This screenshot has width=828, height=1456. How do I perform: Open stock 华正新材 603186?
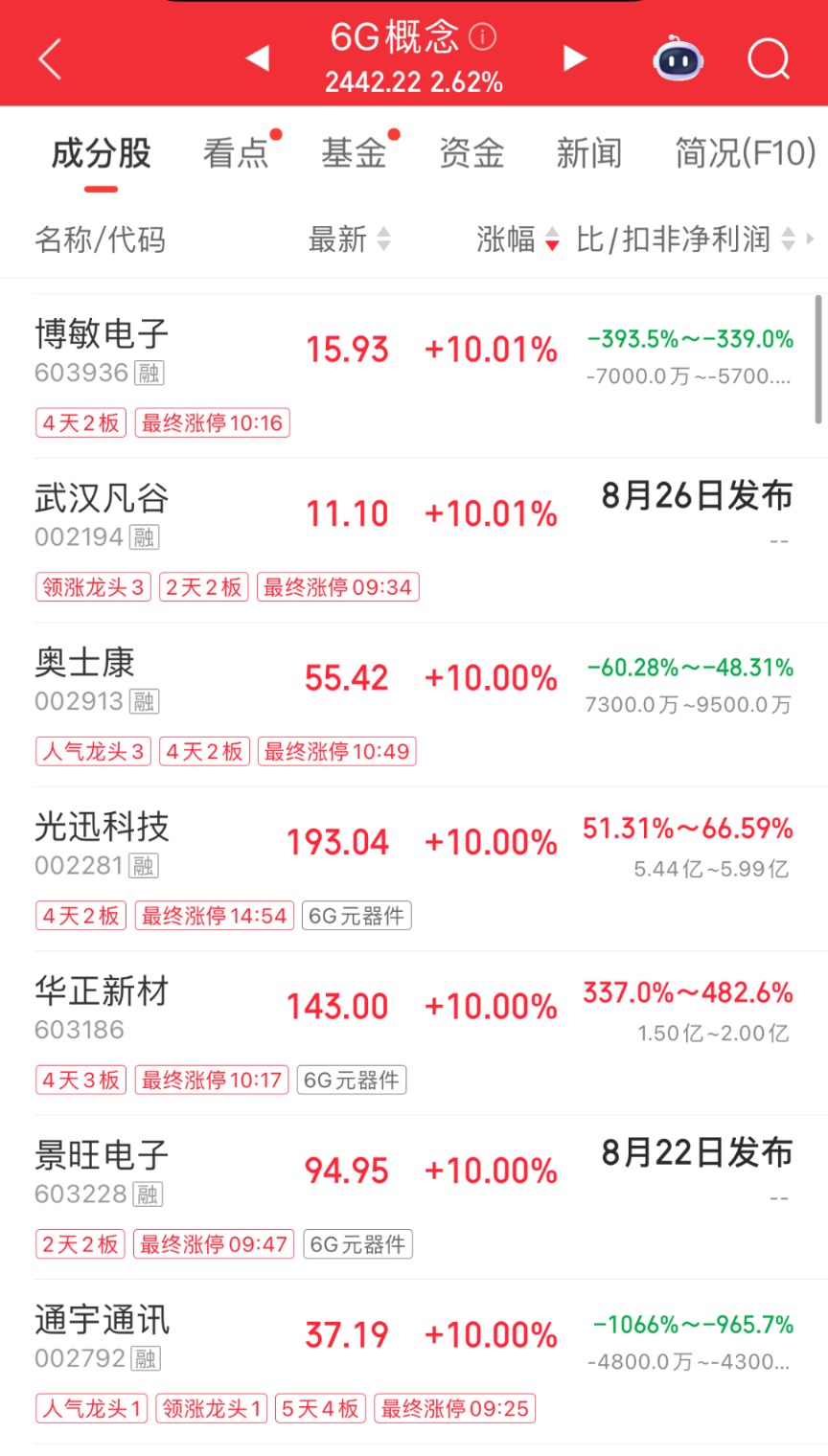[x=414, y=1034]
